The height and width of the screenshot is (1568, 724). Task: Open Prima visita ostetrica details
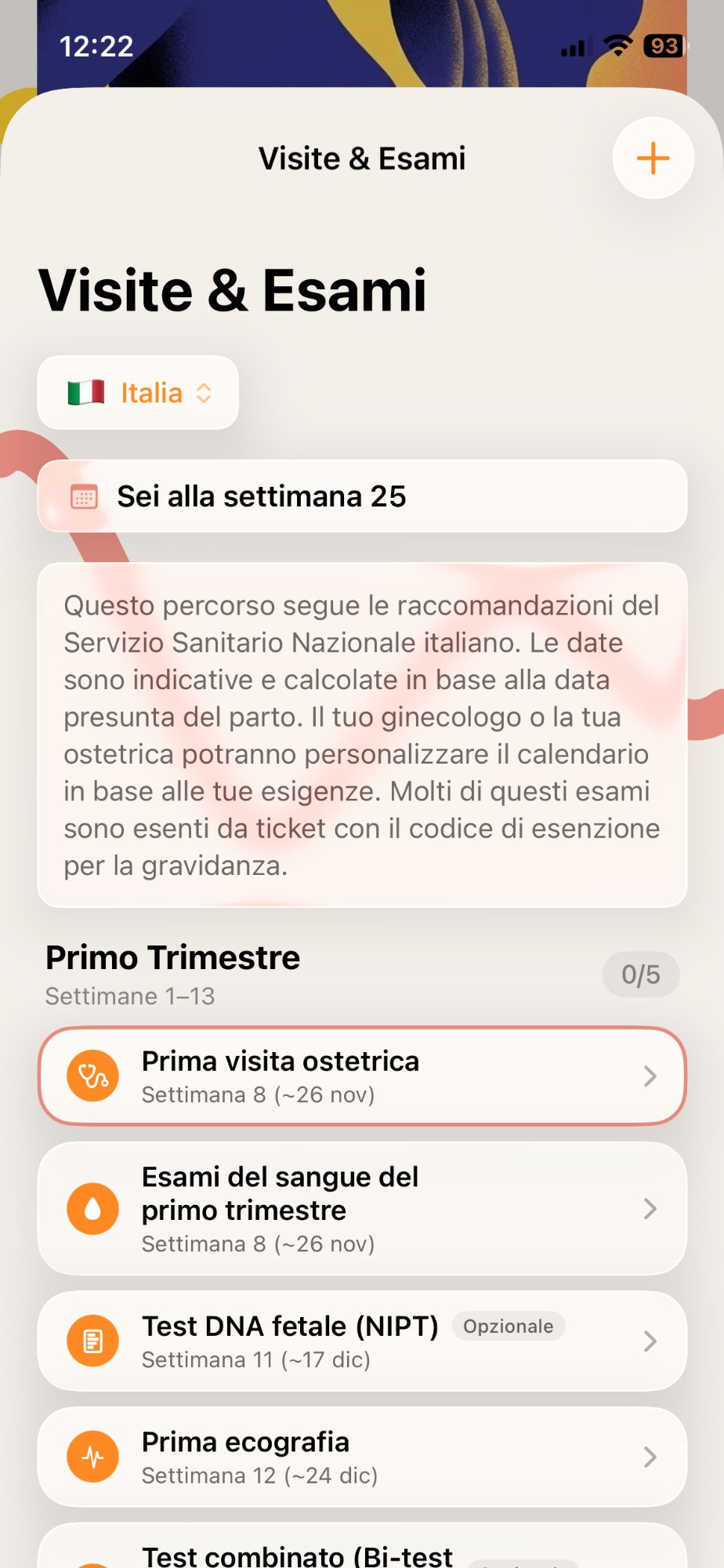click(x=362, y=1076)
